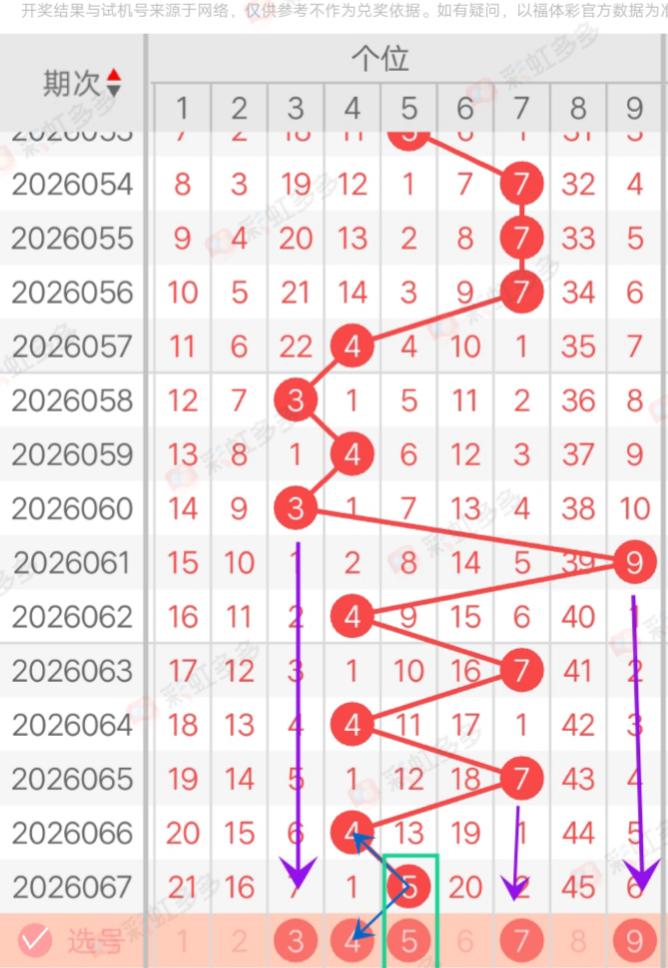
Task: Select number 2 in the 选号 row
Action: (x=238, y=941)
